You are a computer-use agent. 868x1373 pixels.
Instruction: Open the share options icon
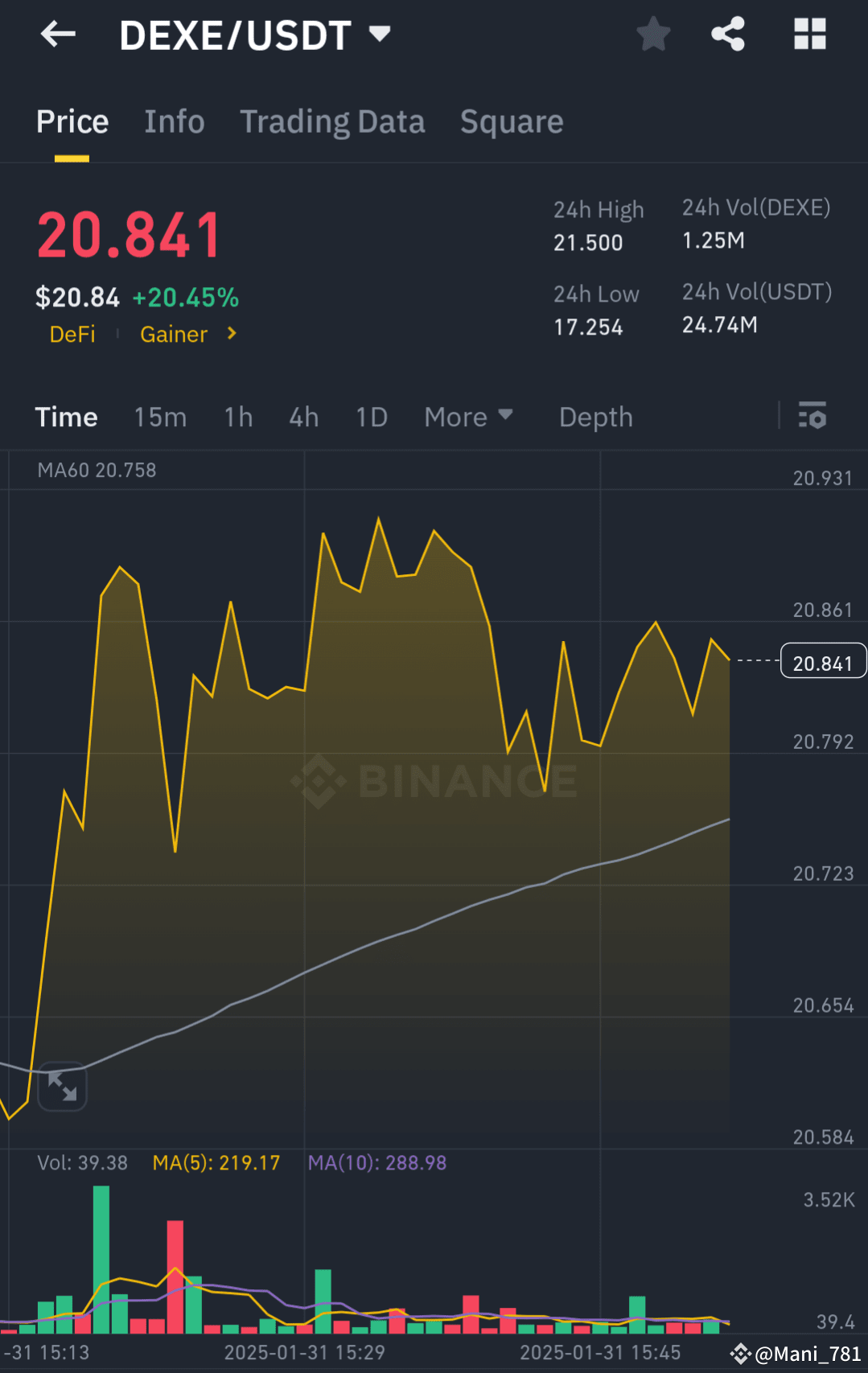(728, 34)
